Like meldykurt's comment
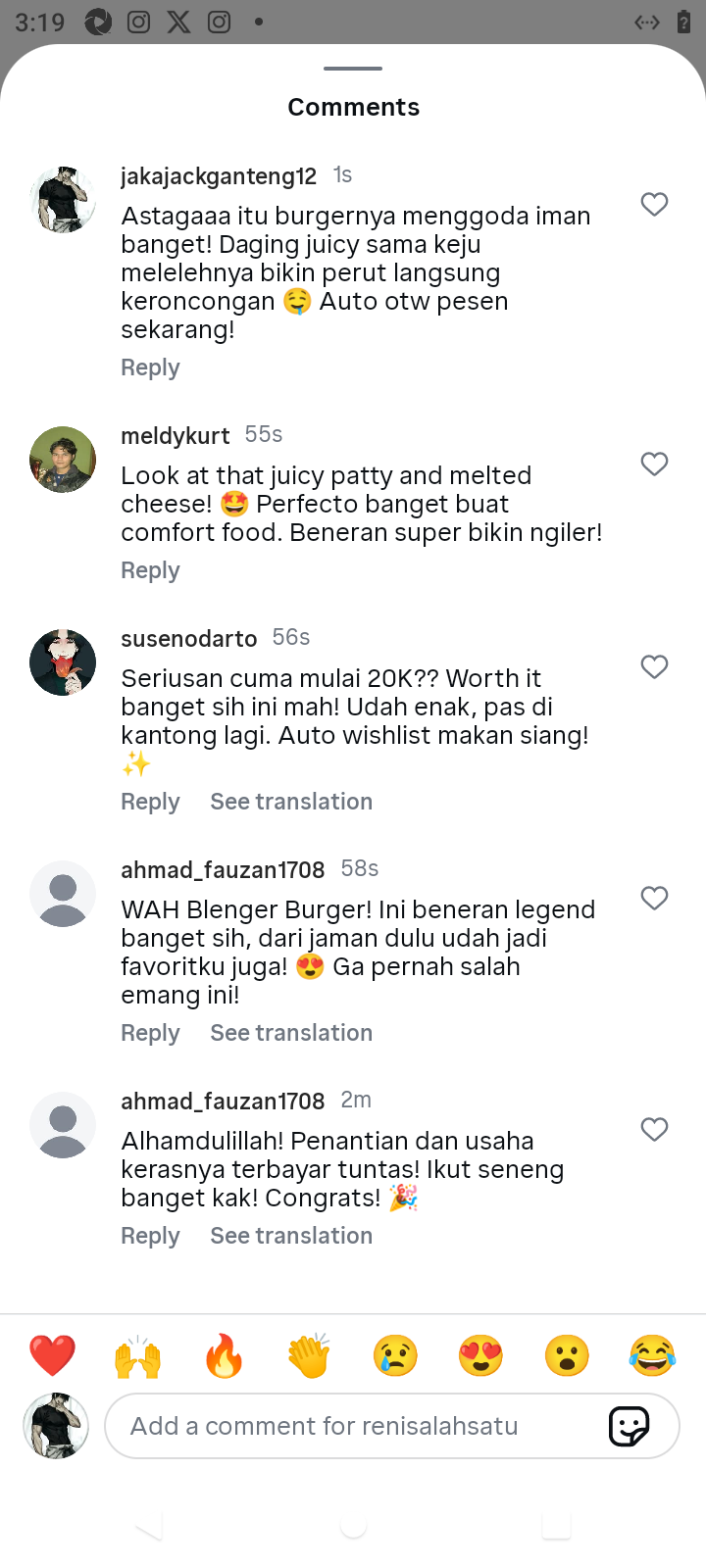The height and width of the screenshot is (1568, 706). click(x=654, y=464)
